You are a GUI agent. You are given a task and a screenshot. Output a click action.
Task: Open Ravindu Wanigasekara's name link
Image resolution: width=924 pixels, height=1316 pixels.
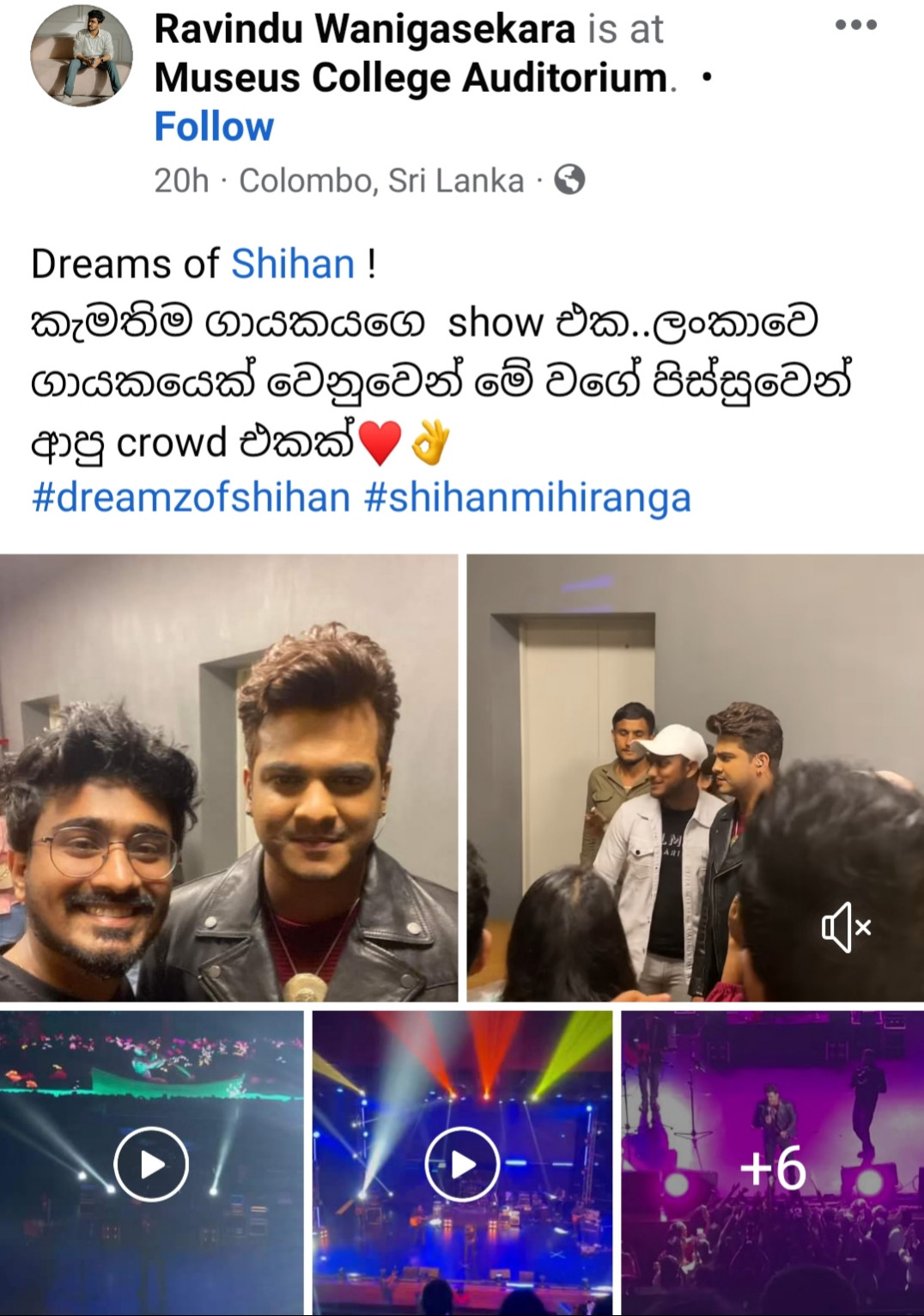(364, 29)
